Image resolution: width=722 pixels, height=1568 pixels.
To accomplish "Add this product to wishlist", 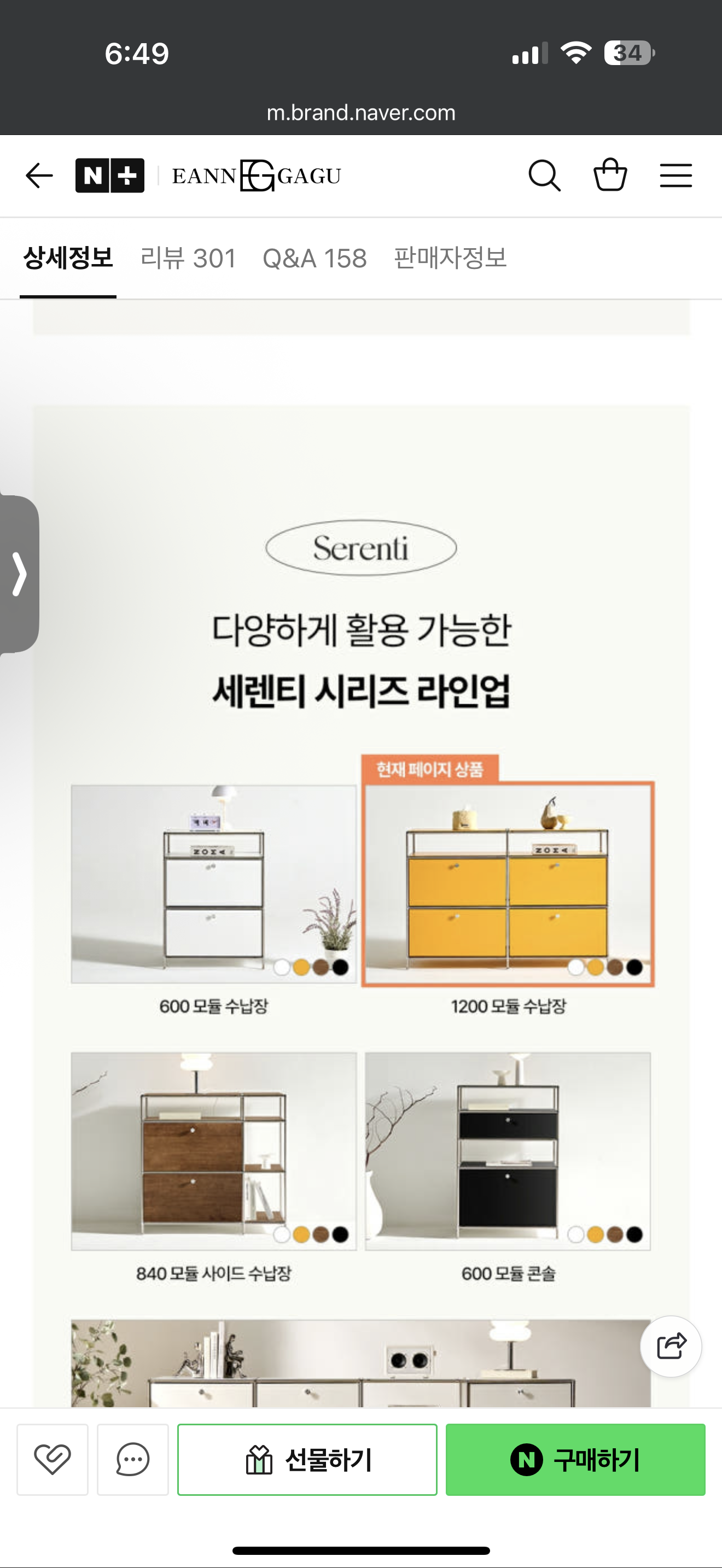I will 53,1459.
